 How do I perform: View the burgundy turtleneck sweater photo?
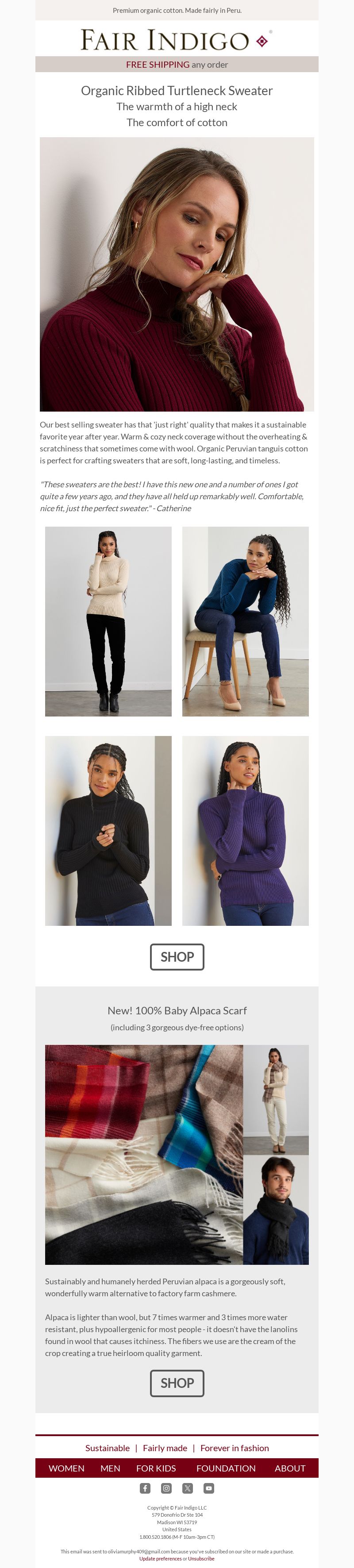pyautogui.click(x=177, y=274)
